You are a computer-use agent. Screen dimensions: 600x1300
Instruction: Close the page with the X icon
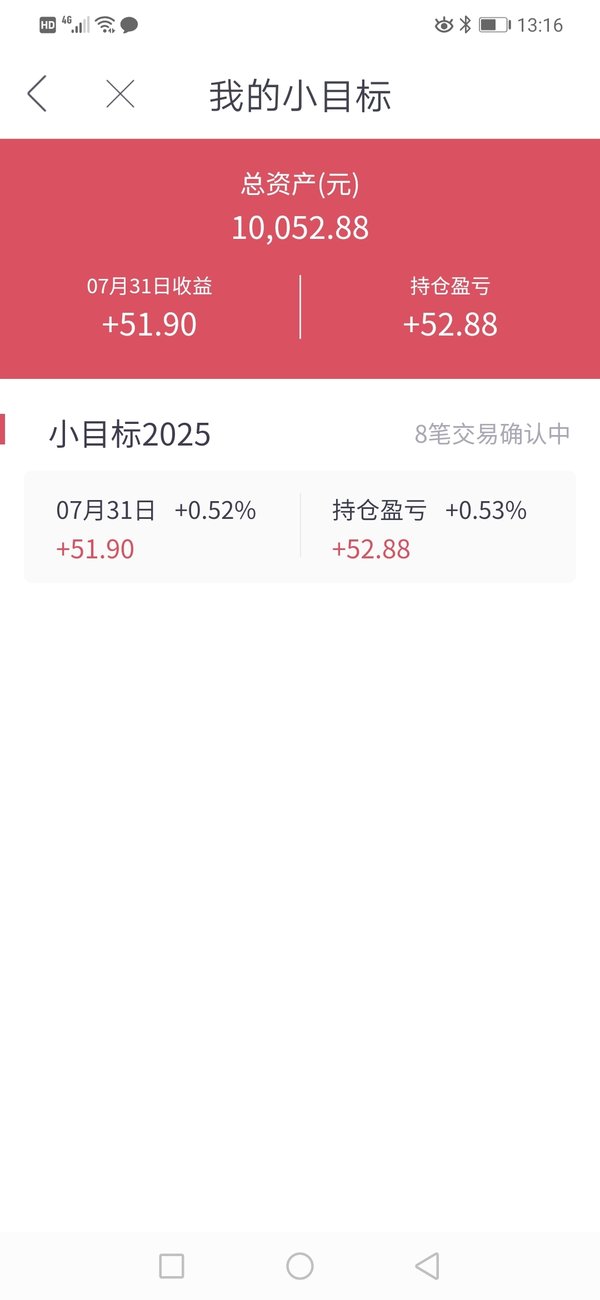pos(120,94)
